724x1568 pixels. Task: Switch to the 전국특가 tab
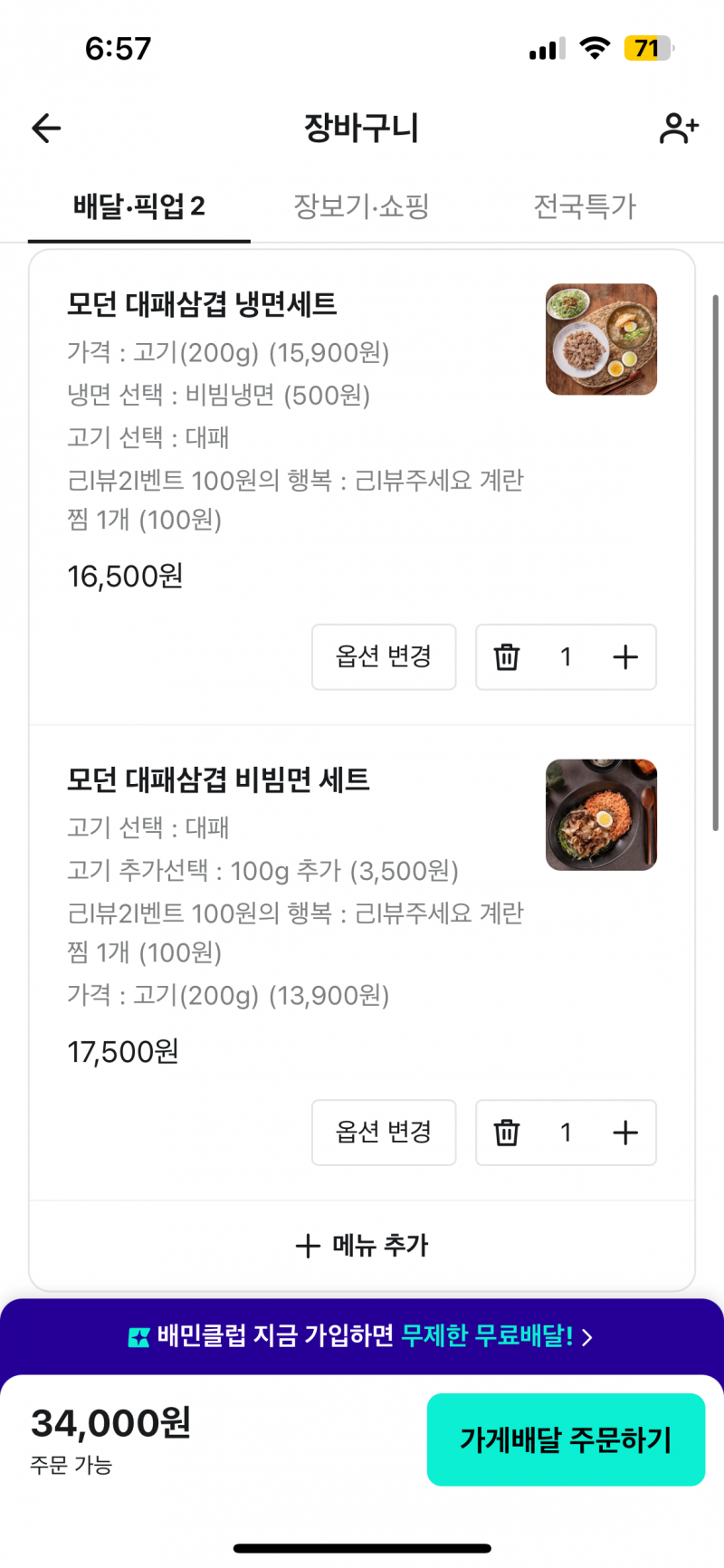click(x=585, y=206)
